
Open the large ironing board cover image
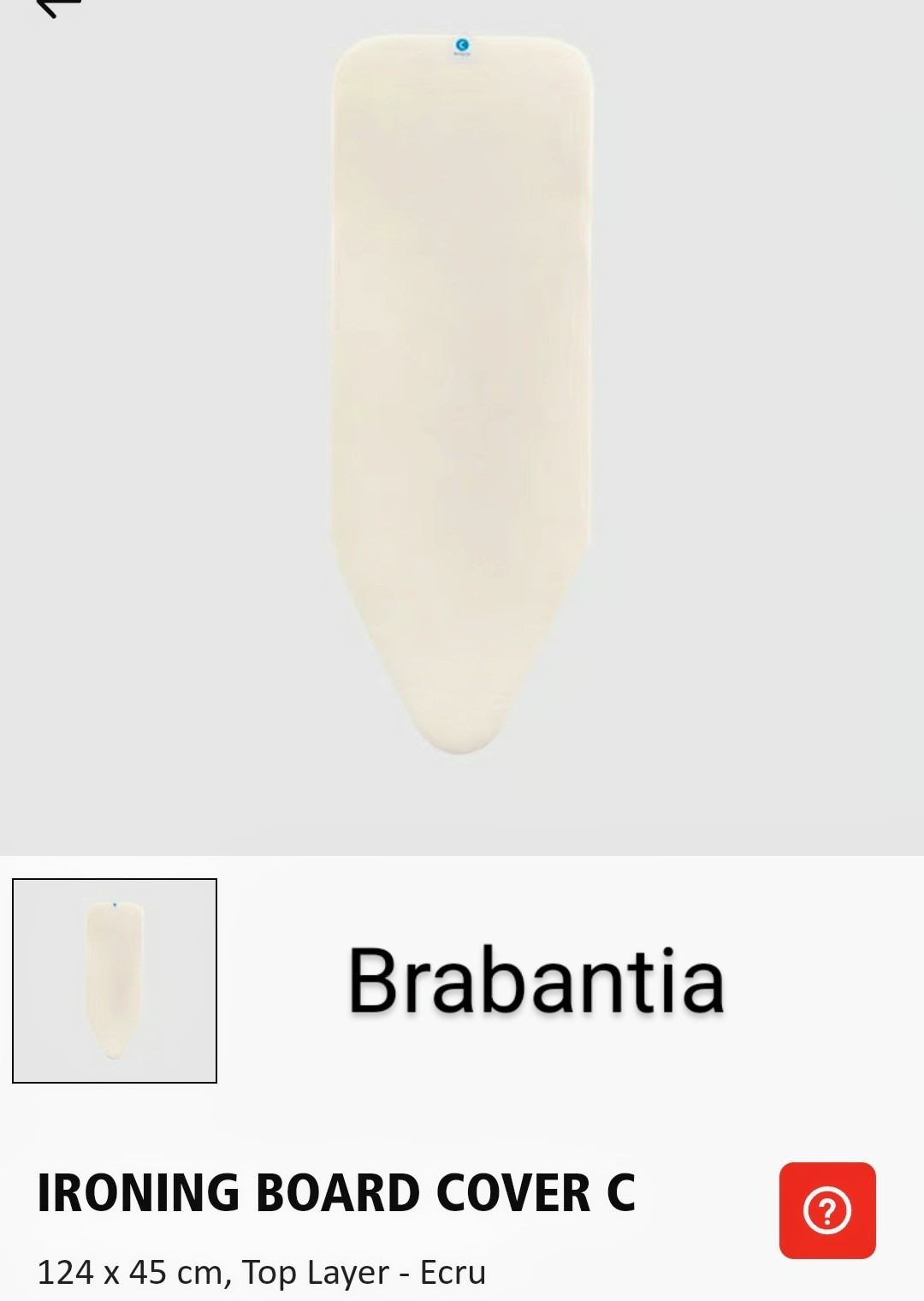pyautogui.click(x=462, y=394)
